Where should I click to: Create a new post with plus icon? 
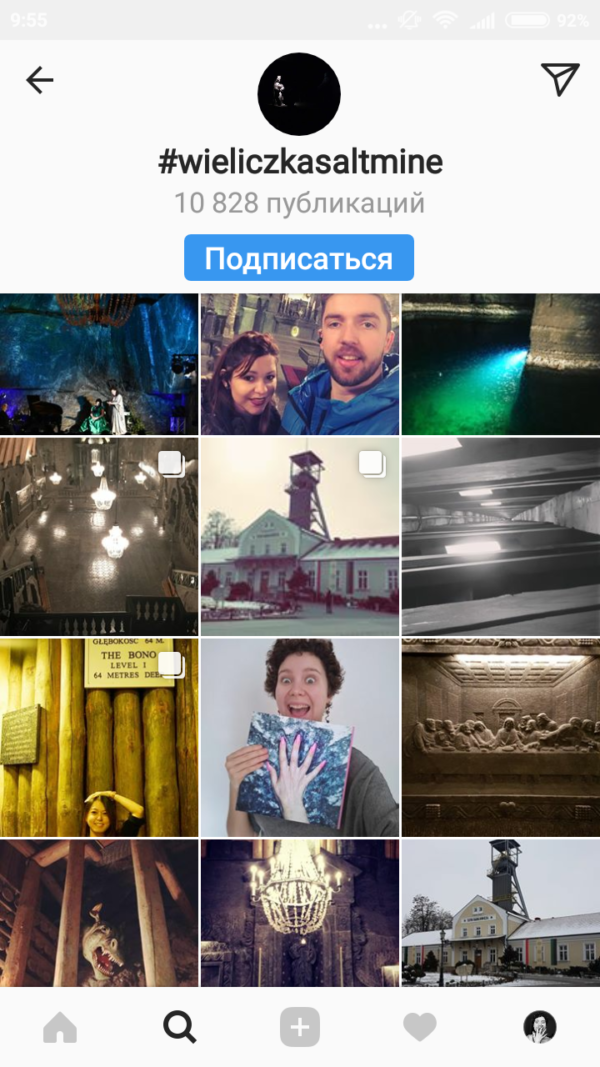pos(300,1027)
